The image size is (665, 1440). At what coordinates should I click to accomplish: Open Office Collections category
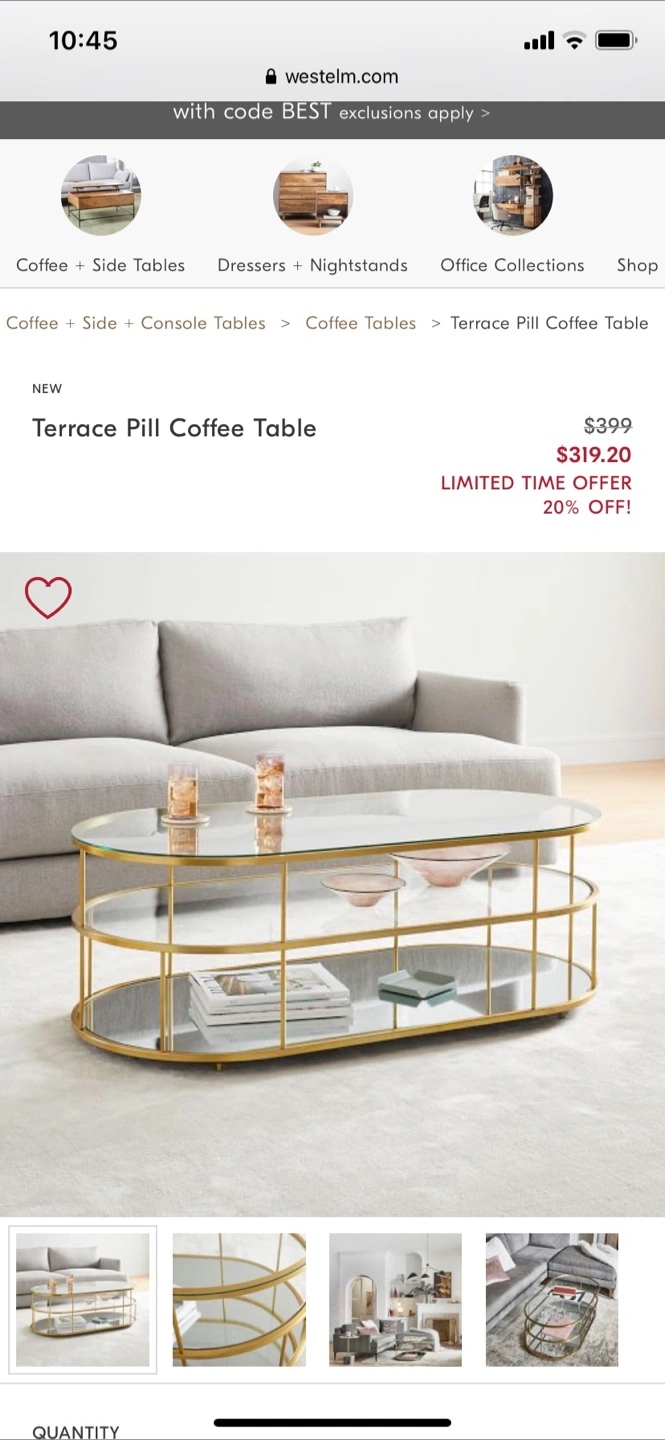[x=512, y=215]
